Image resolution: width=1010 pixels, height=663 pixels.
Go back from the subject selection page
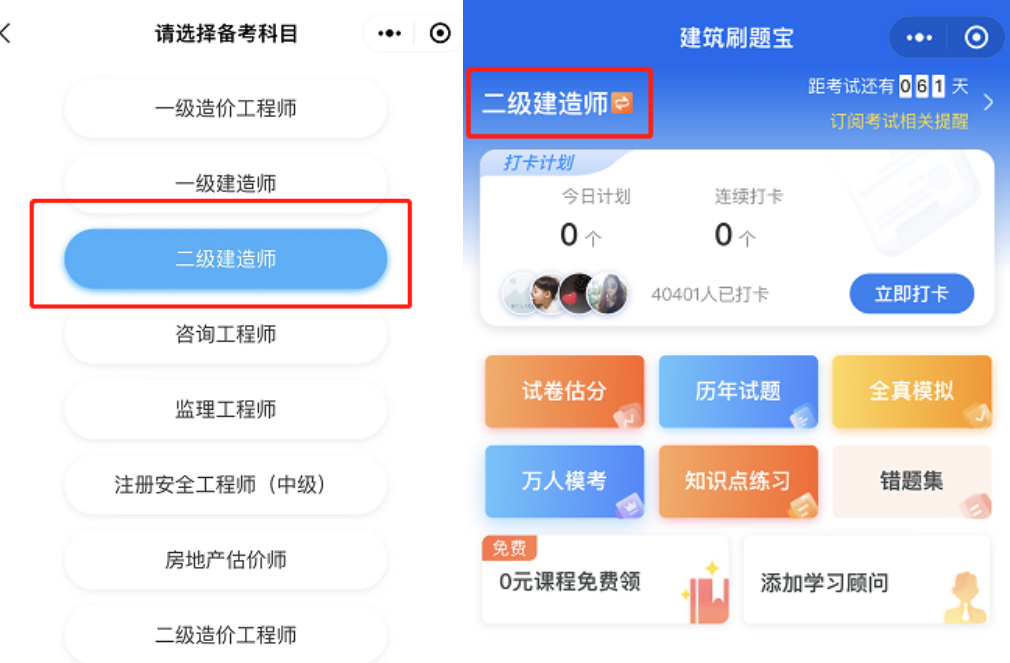[x=8, y=33]
